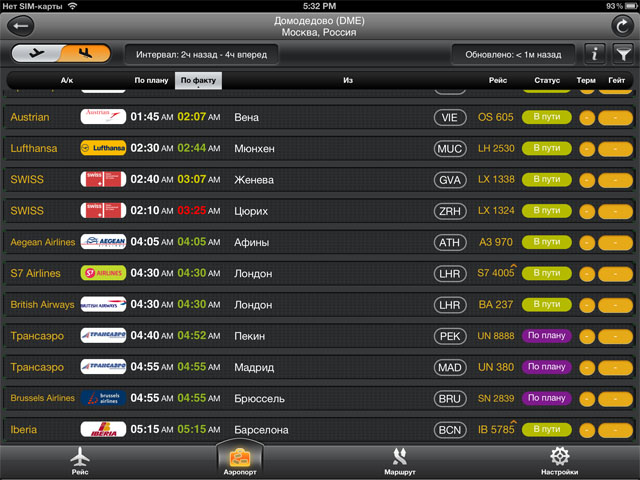Open Трансаэро flight UN 8888 from Пекин

[320, 336]
